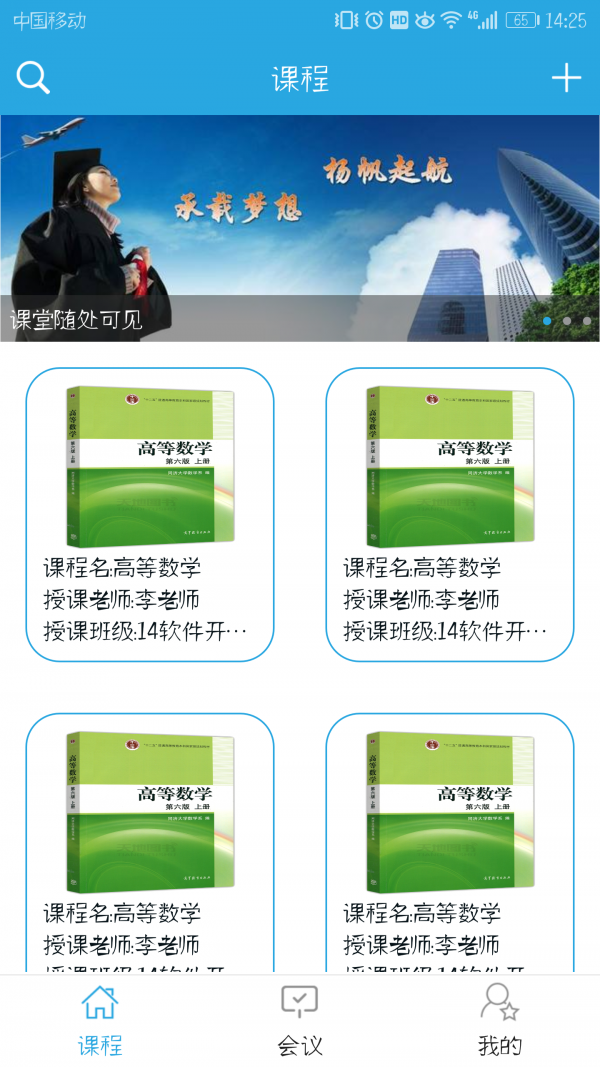Select the 课程 tab
Viewport: 600px width, 1067px height.
(100, 1020)
